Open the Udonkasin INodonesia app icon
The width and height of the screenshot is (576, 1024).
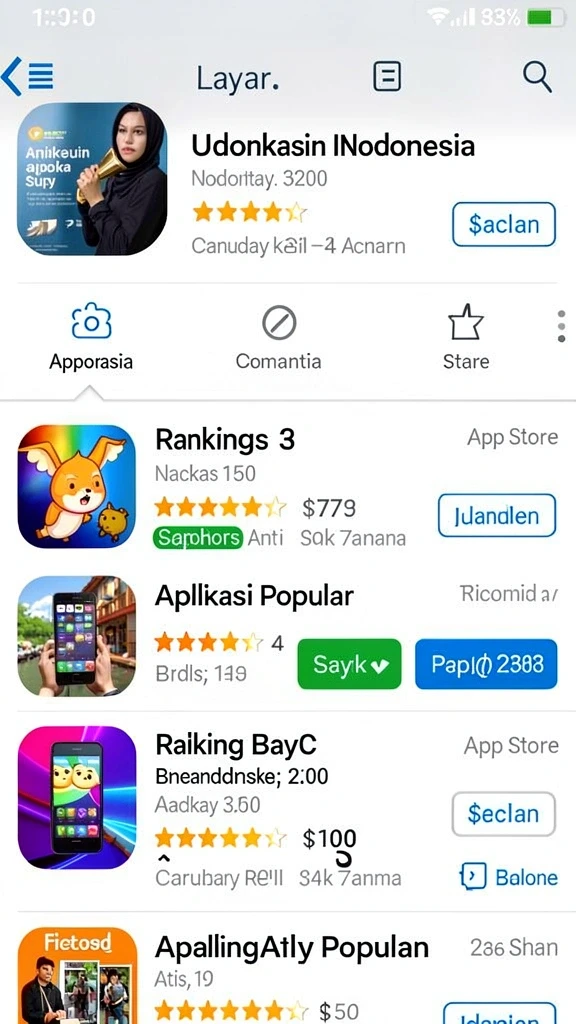[92, 178]
